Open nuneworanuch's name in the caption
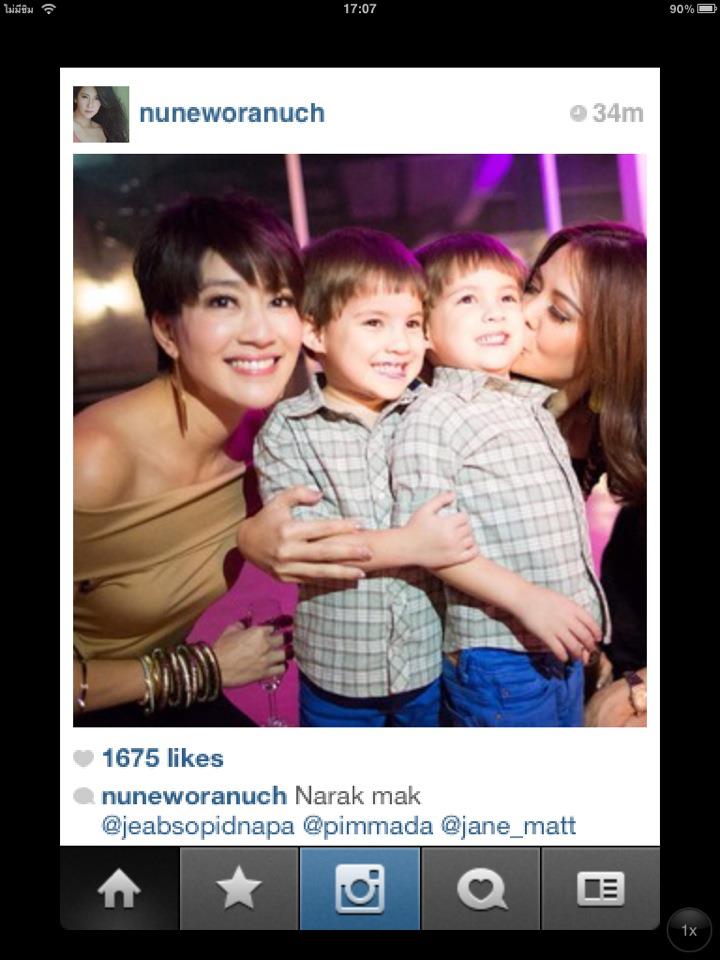 [194, 796]
